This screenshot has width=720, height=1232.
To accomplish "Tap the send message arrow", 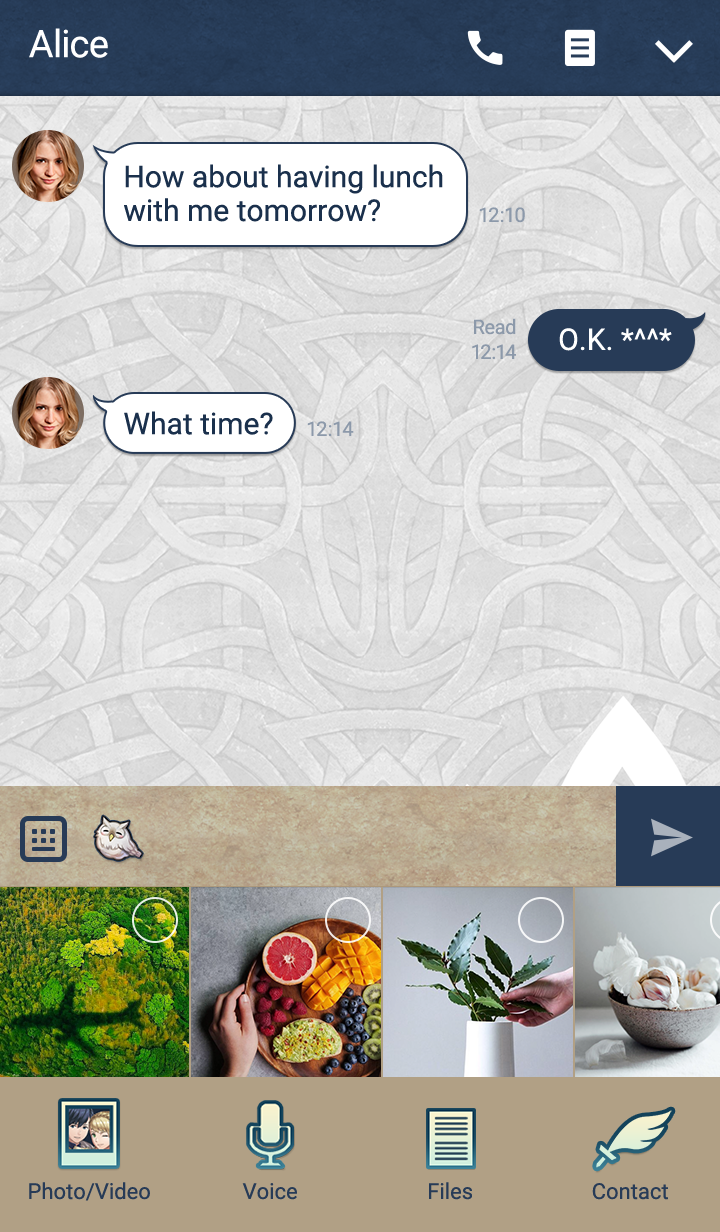I will click(x=668, y=836).
